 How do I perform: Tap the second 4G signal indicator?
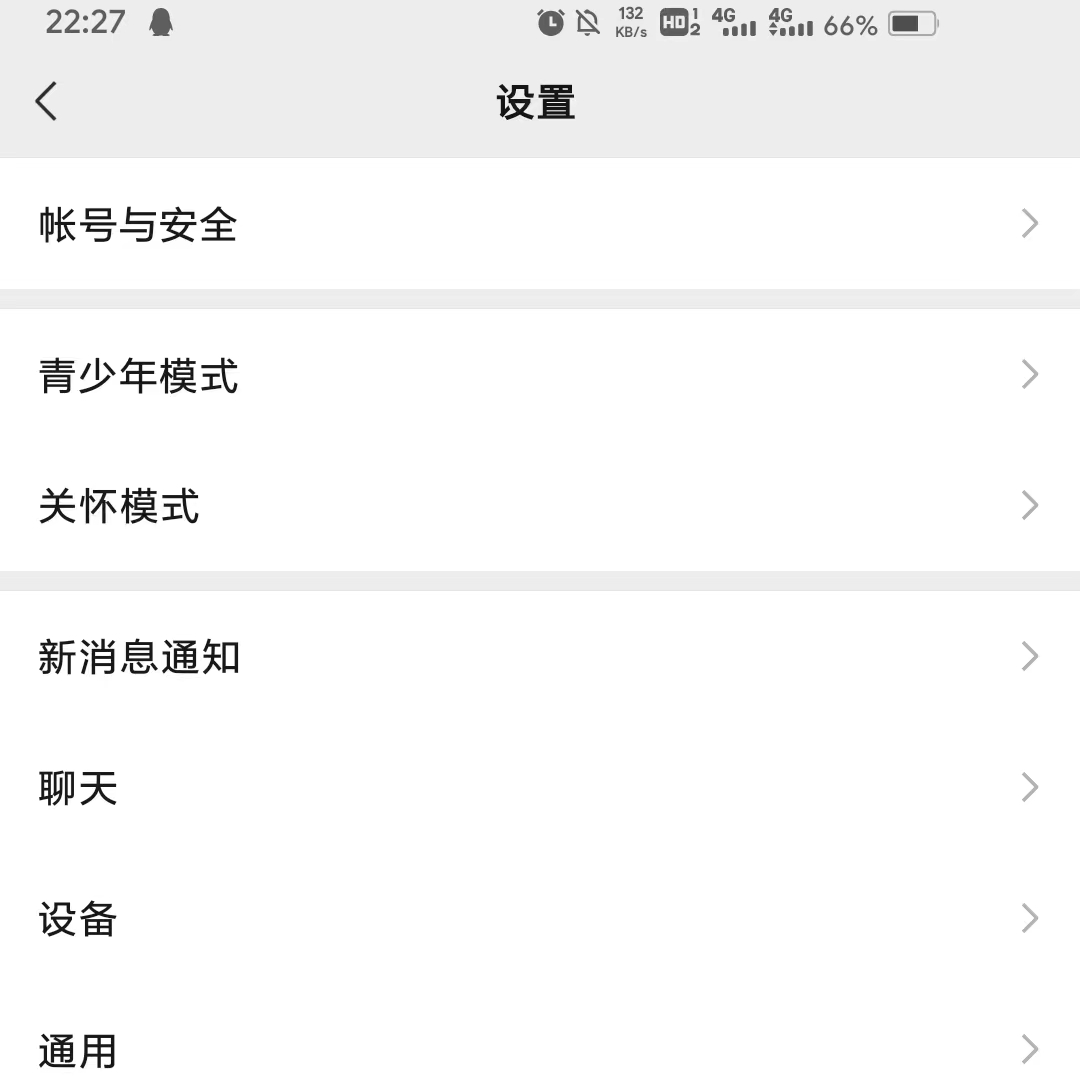tap(793, 22)
